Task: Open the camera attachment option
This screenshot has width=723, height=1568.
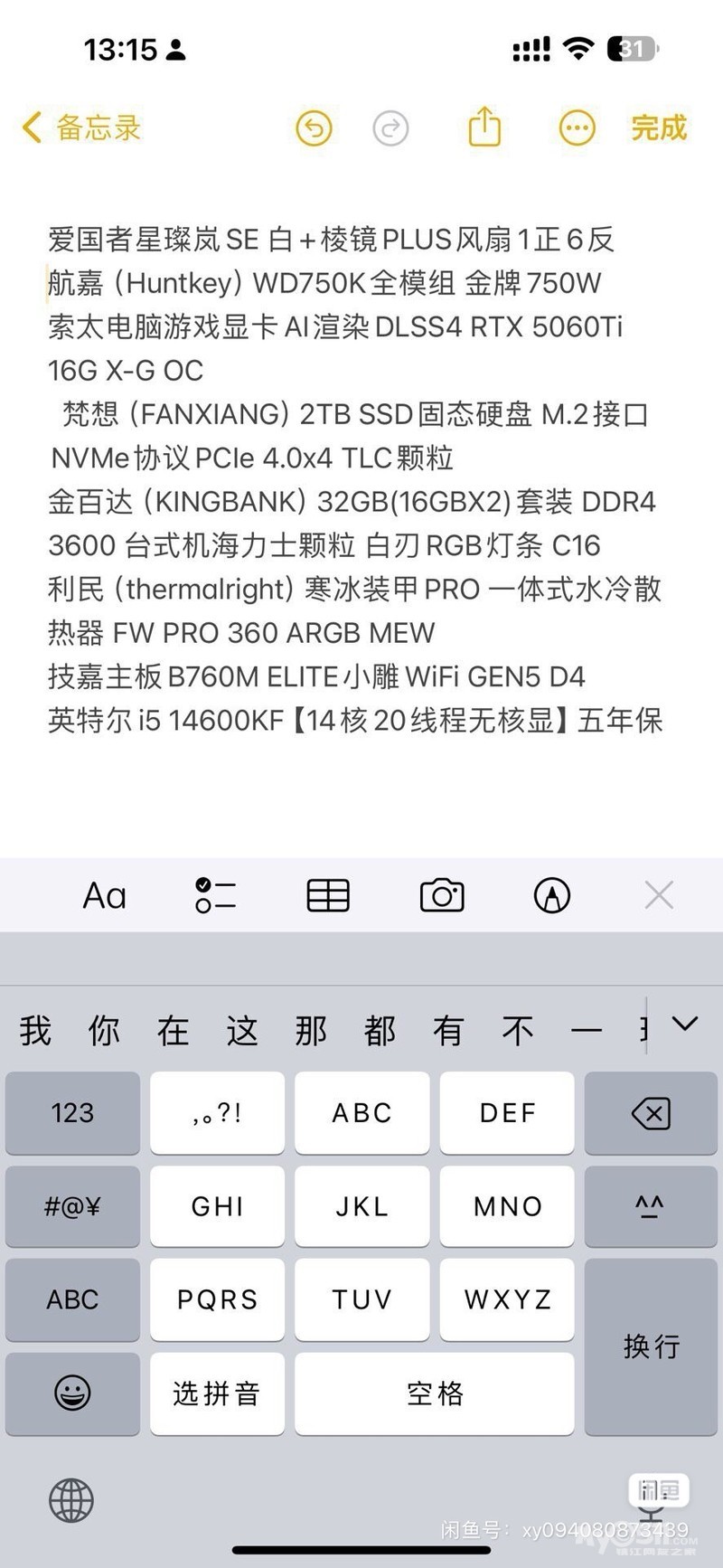Action: (442, 895)
